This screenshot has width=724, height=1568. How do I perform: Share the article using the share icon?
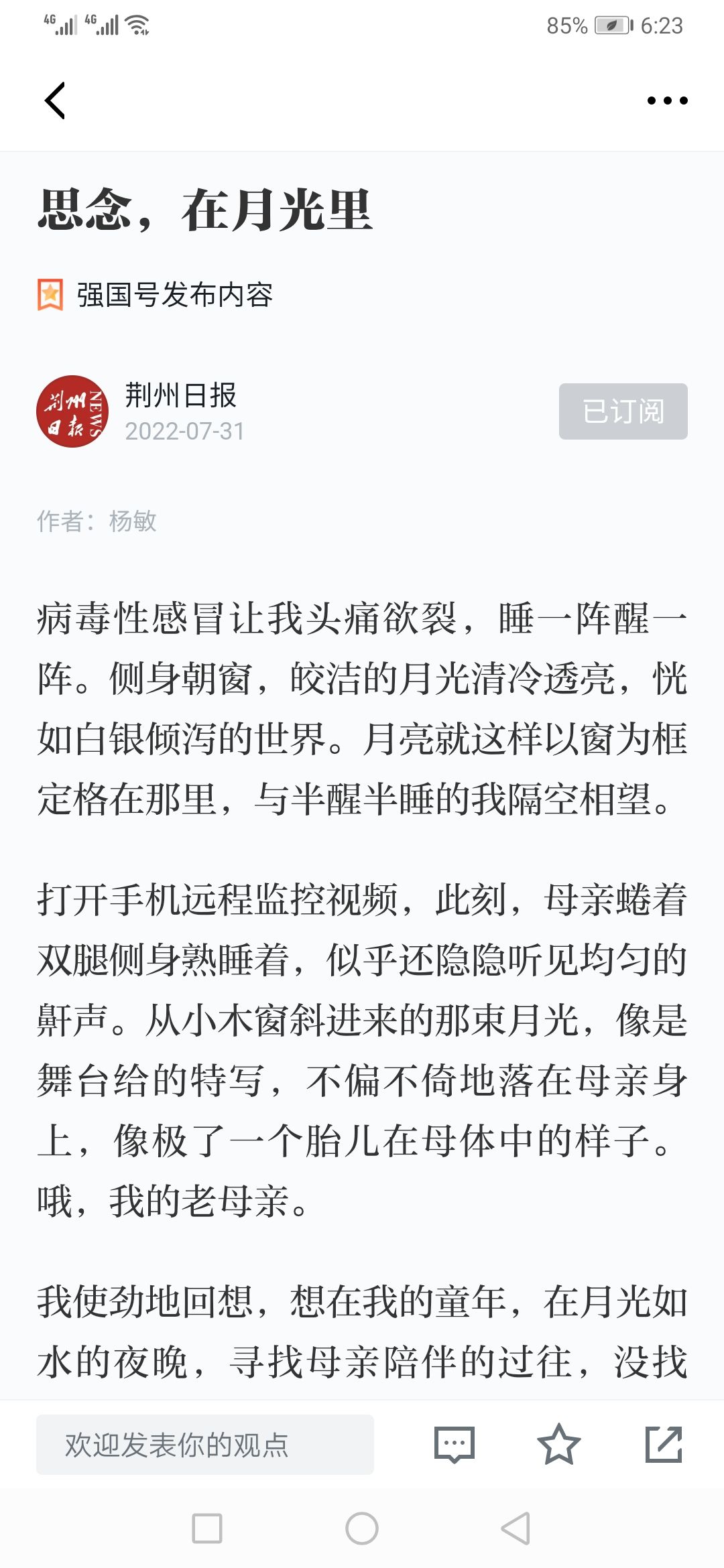[x=664, y=1445]
